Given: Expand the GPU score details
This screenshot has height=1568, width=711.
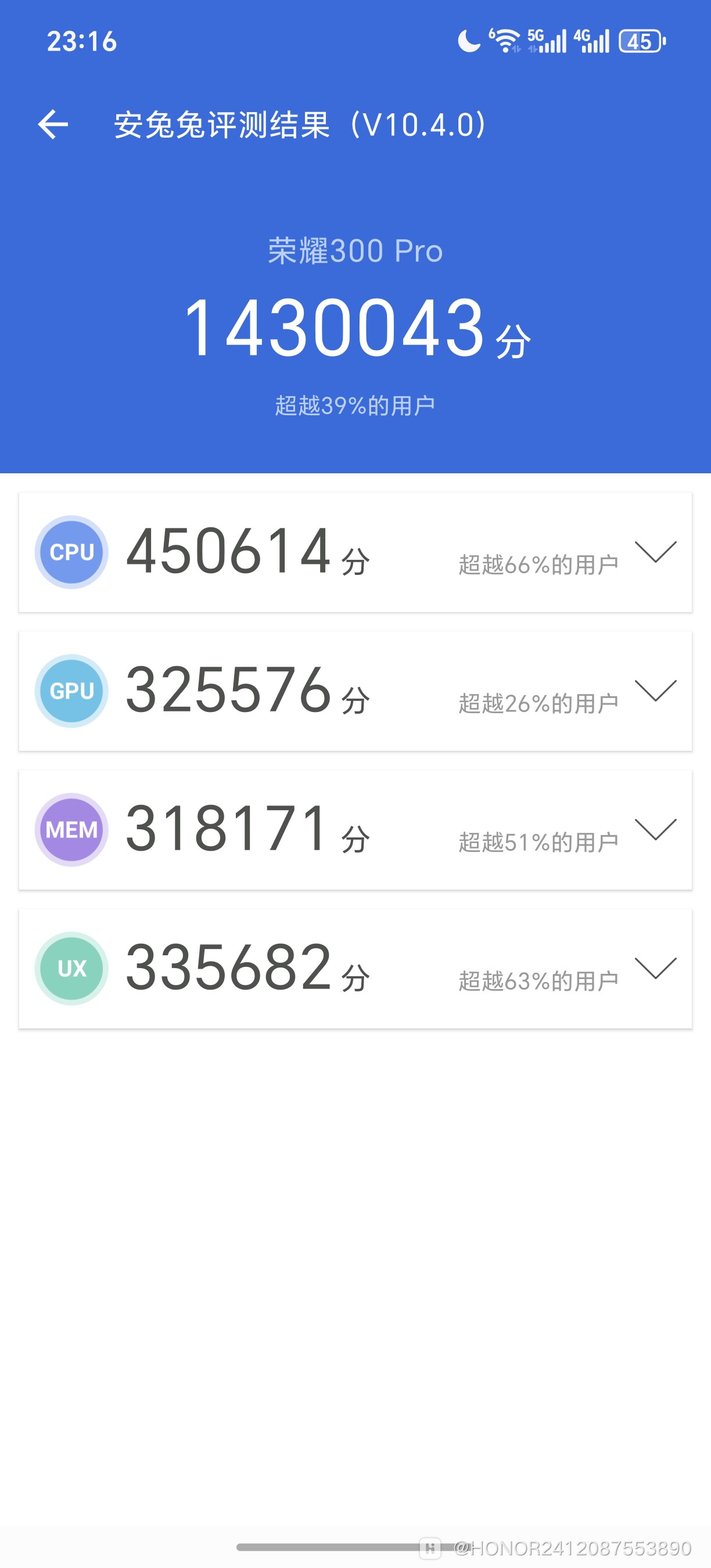Looking at the screenshot, I should click(x=656, y=694).
